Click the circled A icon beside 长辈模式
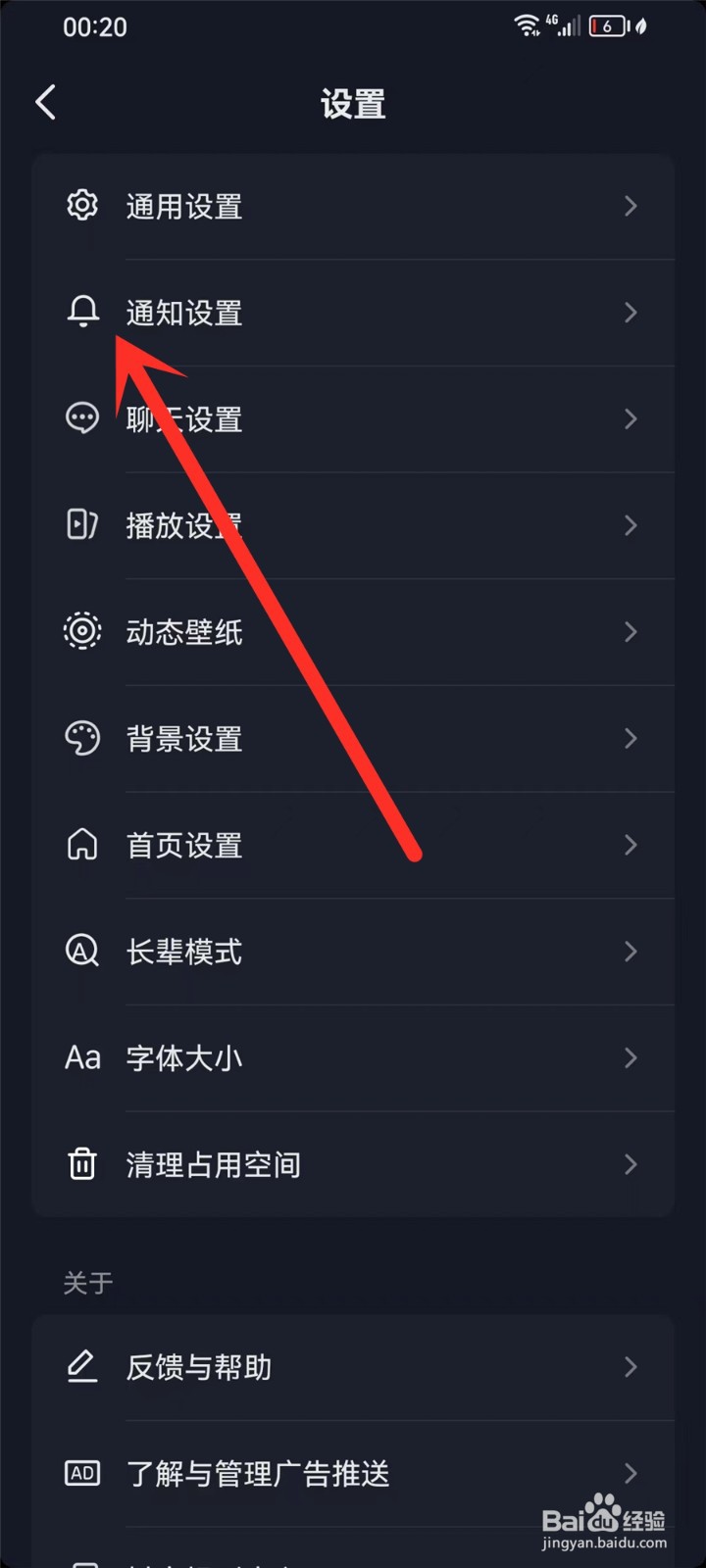The image size is (706, 1568). (82, 951)
